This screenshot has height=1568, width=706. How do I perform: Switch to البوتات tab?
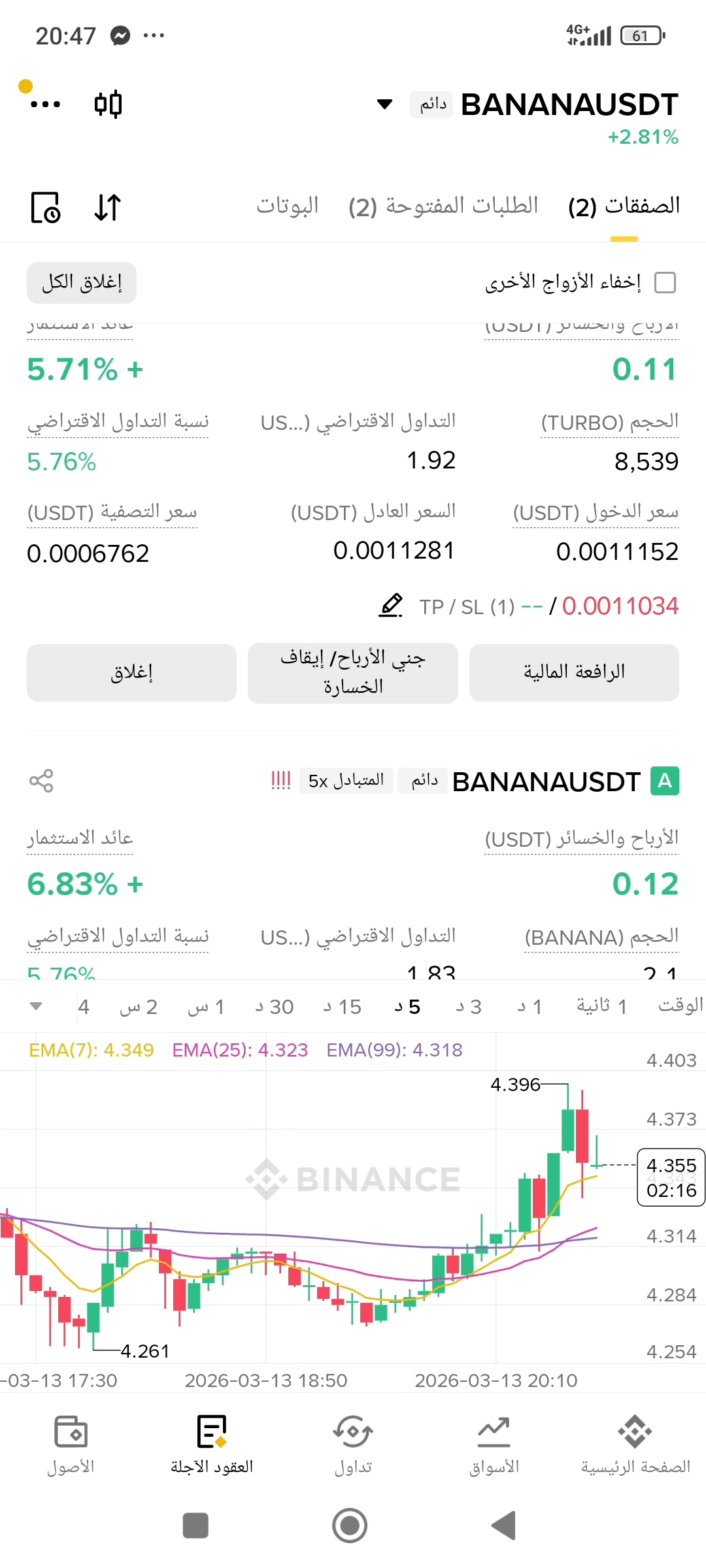(x=287, y=206)
